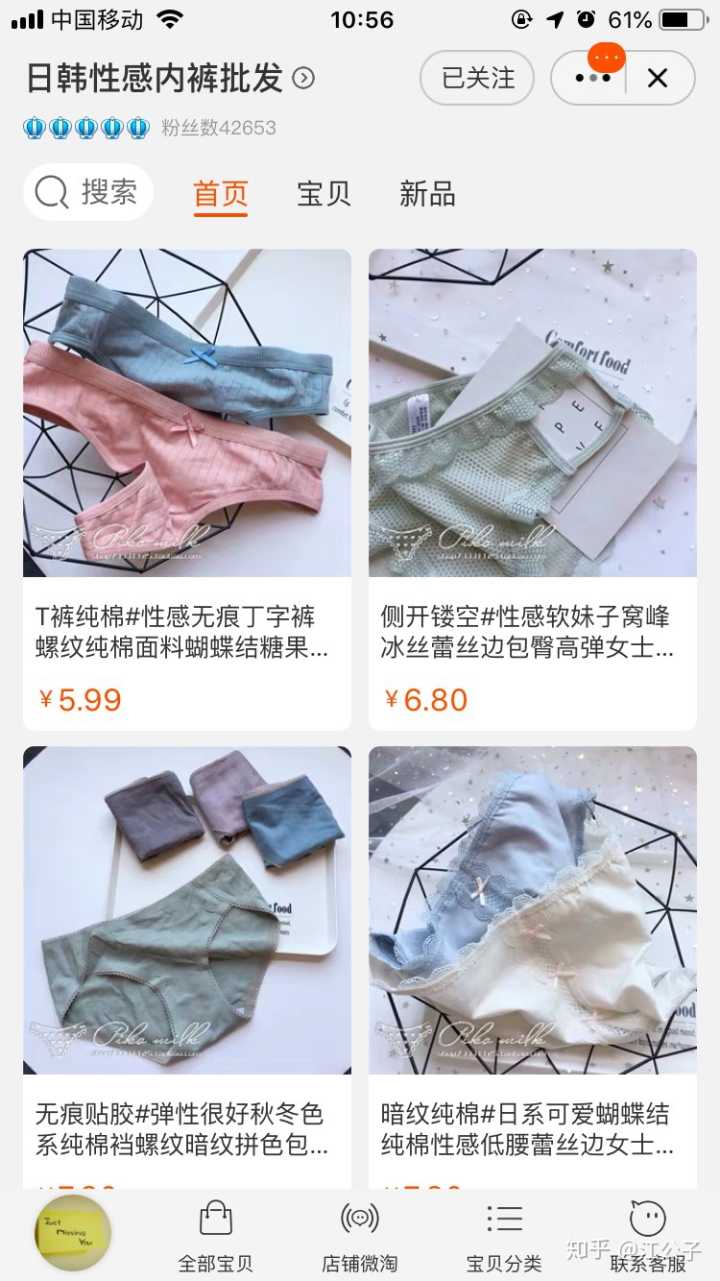
Task: View the 无痕贴胶 product card
Action: coord(187,960)
